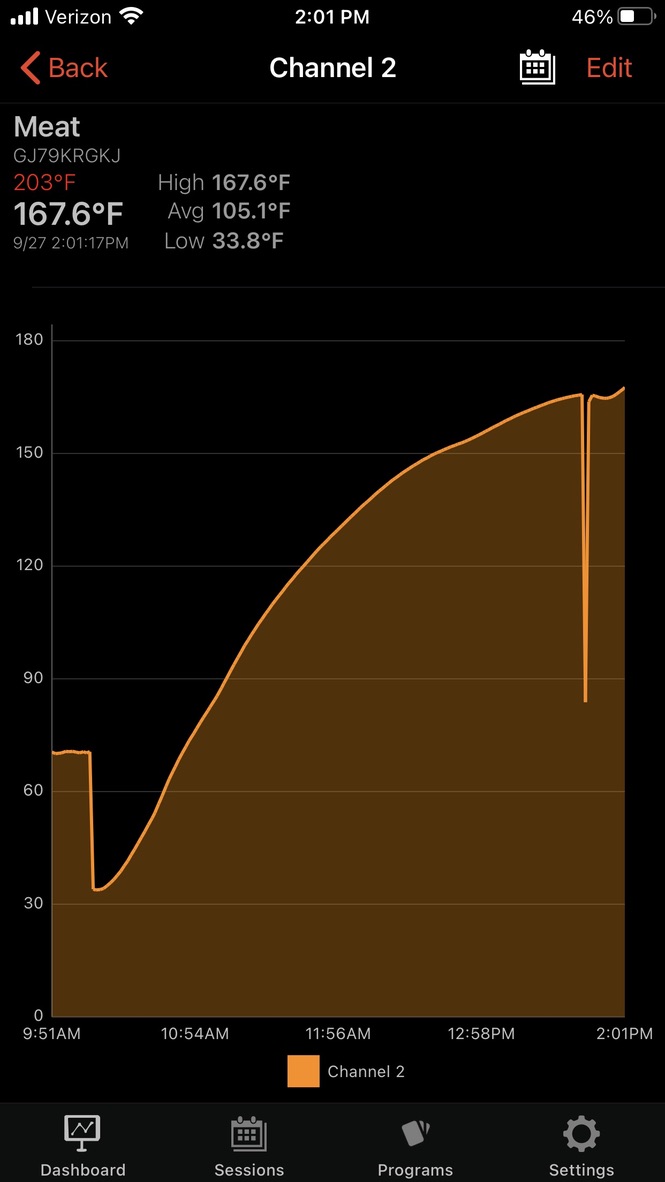Open the calendar icon in the header

[x=537, y=68]
